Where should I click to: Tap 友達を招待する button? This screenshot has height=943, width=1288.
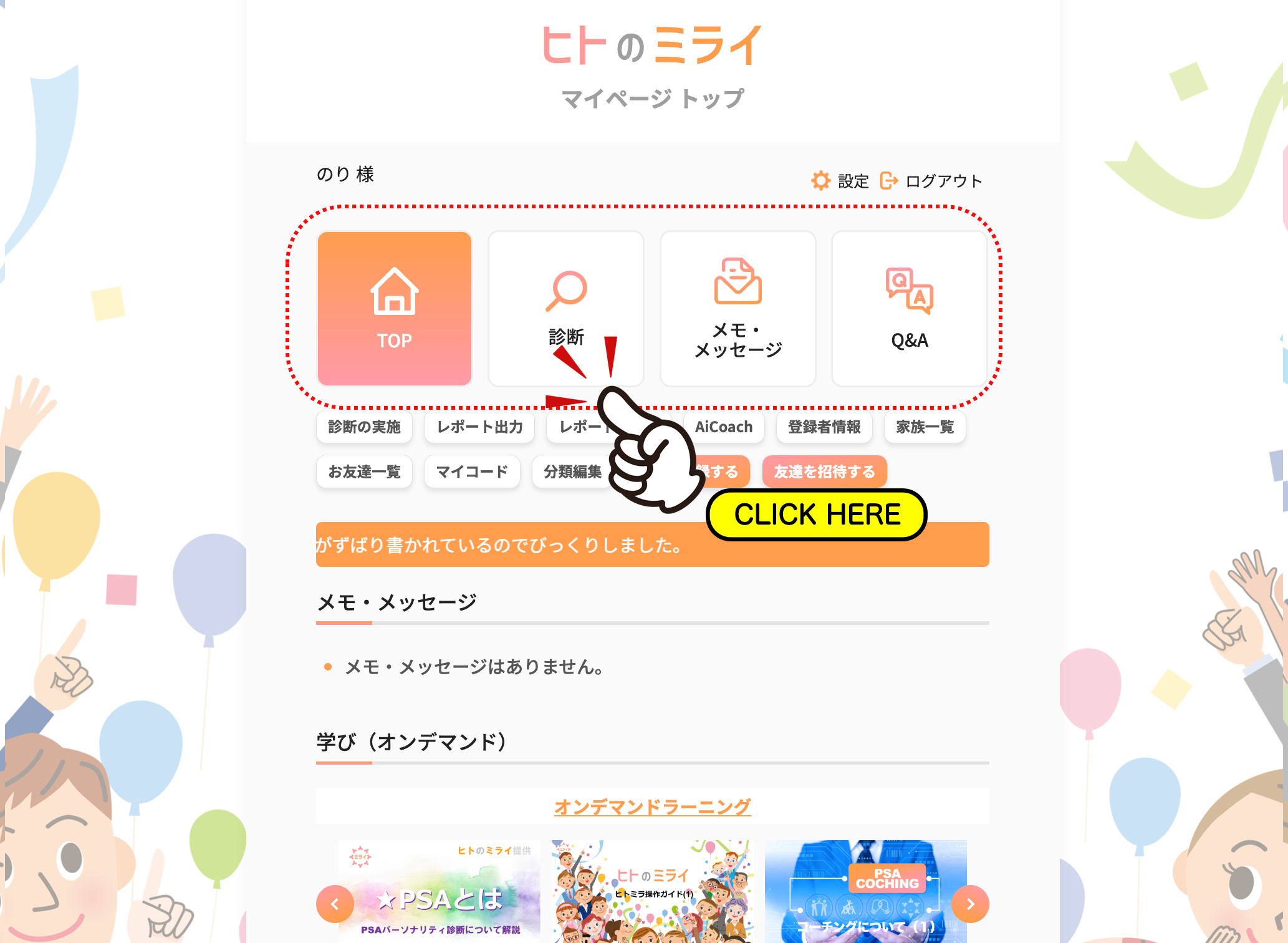[x=824, y=472]
